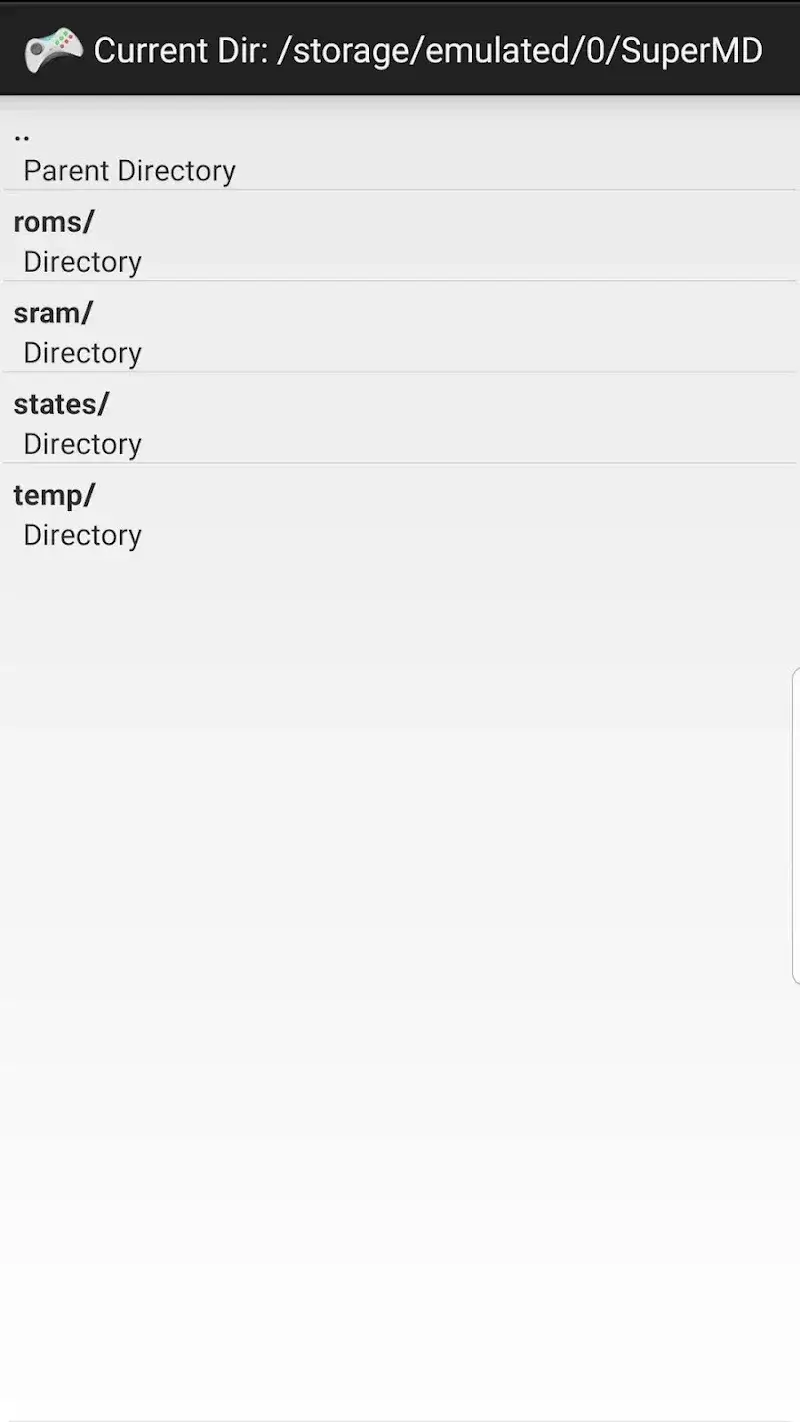Open the roms/ directory
800x1422 pixels.
pyautogui.click(x=400, y=240)
